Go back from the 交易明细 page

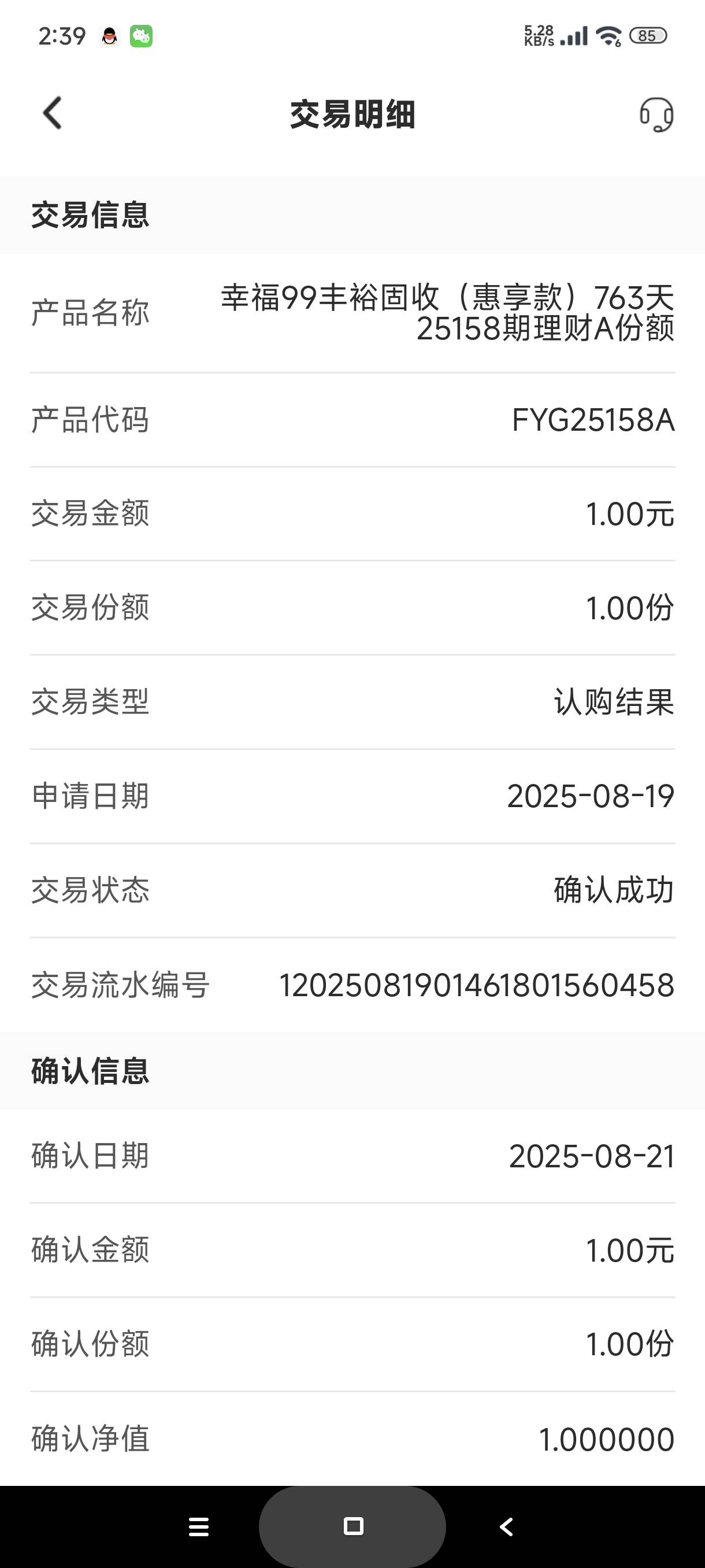tap(53, 113)
